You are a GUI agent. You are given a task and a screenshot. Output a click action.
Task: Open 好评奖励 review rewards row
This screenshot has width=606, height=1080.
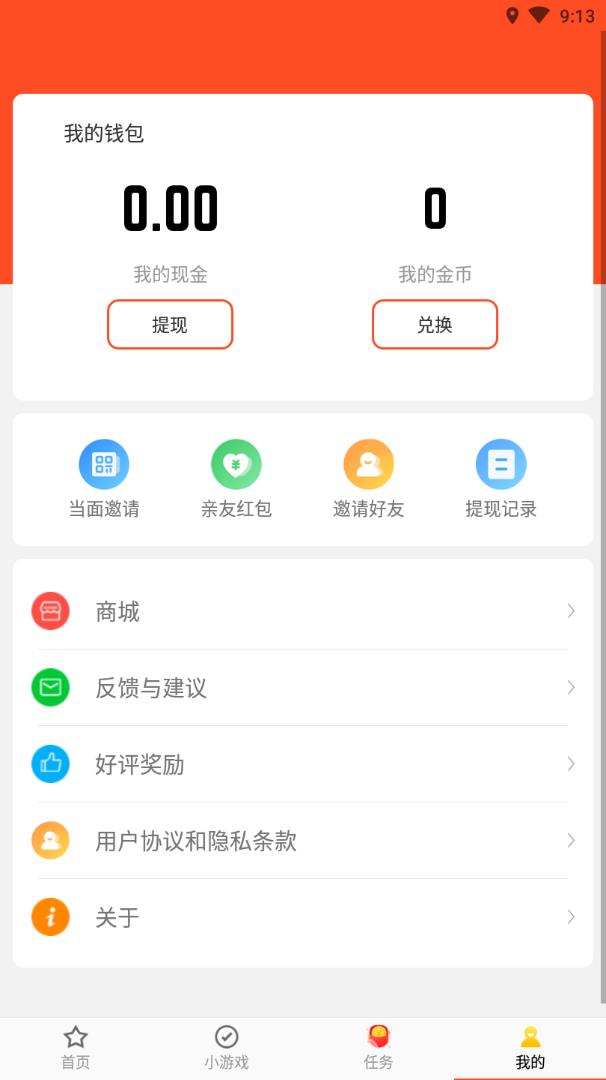click(x=302, y=765)
